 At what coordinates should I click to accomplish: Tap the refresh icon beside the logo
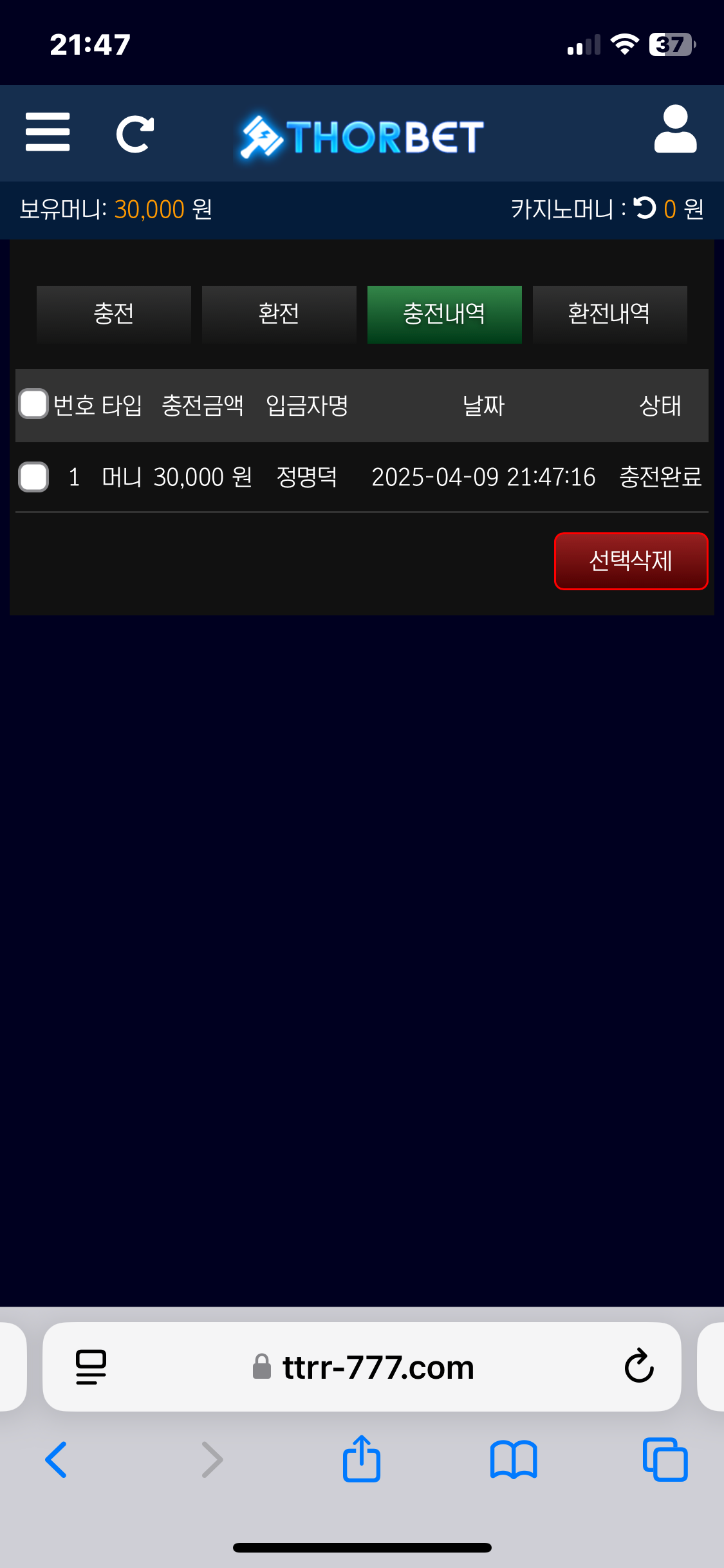tap(135, 134)
